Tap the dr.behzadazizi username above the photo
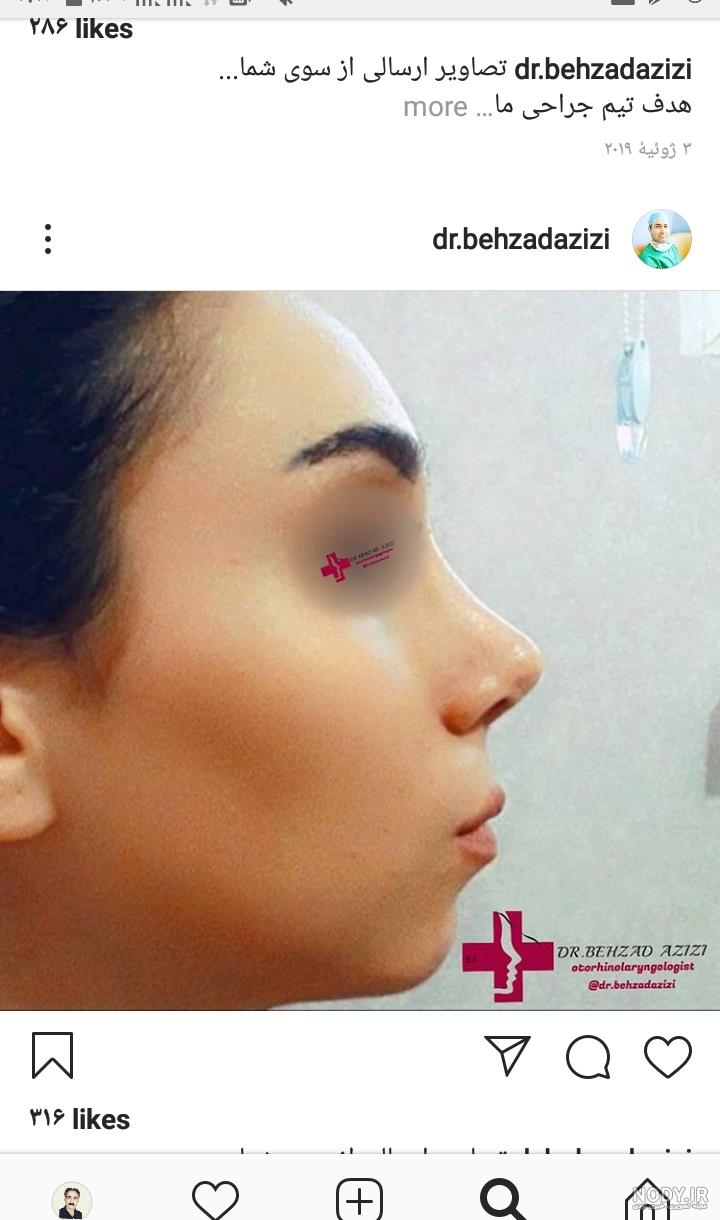This screenshot has width=720, height=1220. [x=521, y=239]
